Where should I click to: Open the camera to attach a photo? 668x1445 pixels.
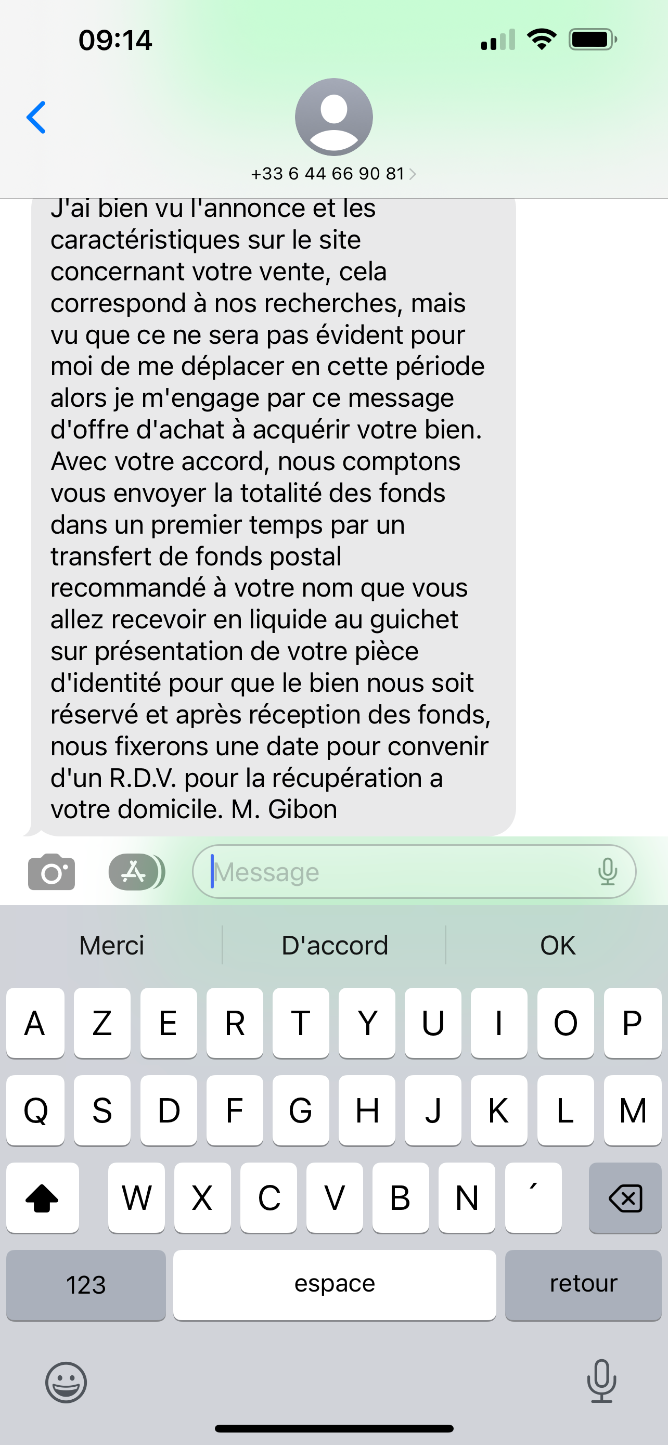(51, 872)
